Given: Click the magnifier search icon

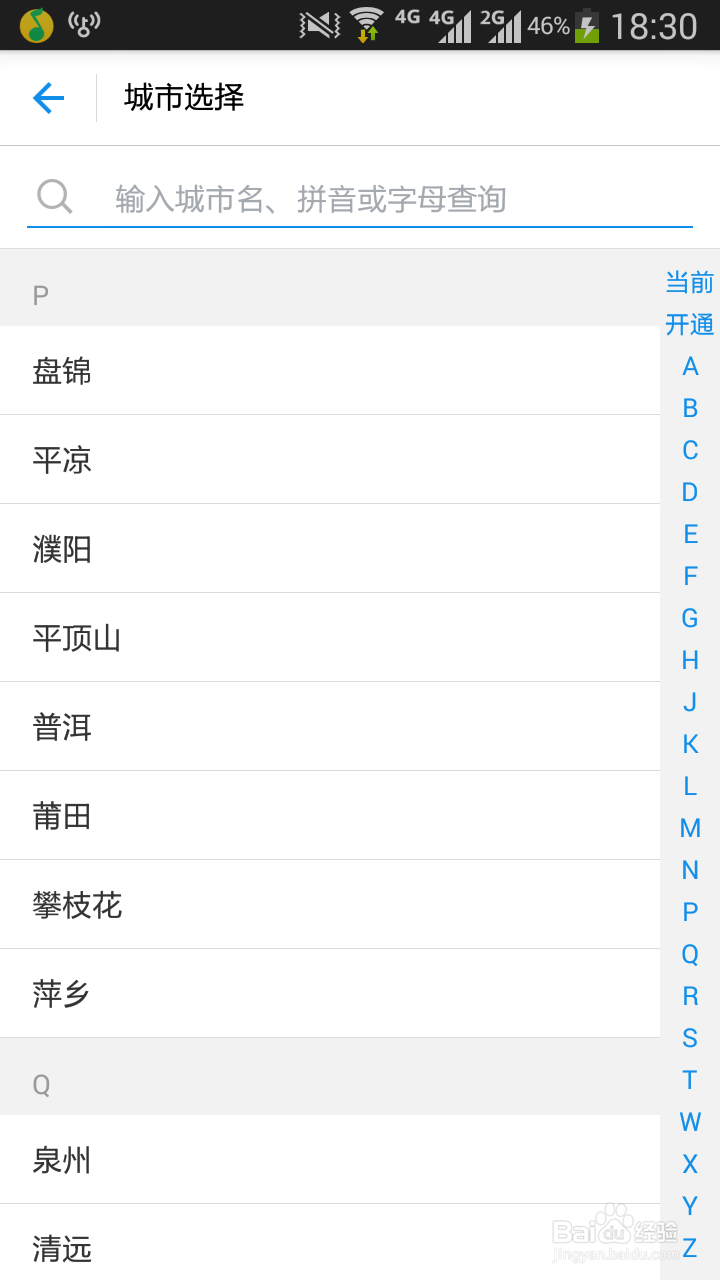Looking at the screenshot, I should point(55,196).
